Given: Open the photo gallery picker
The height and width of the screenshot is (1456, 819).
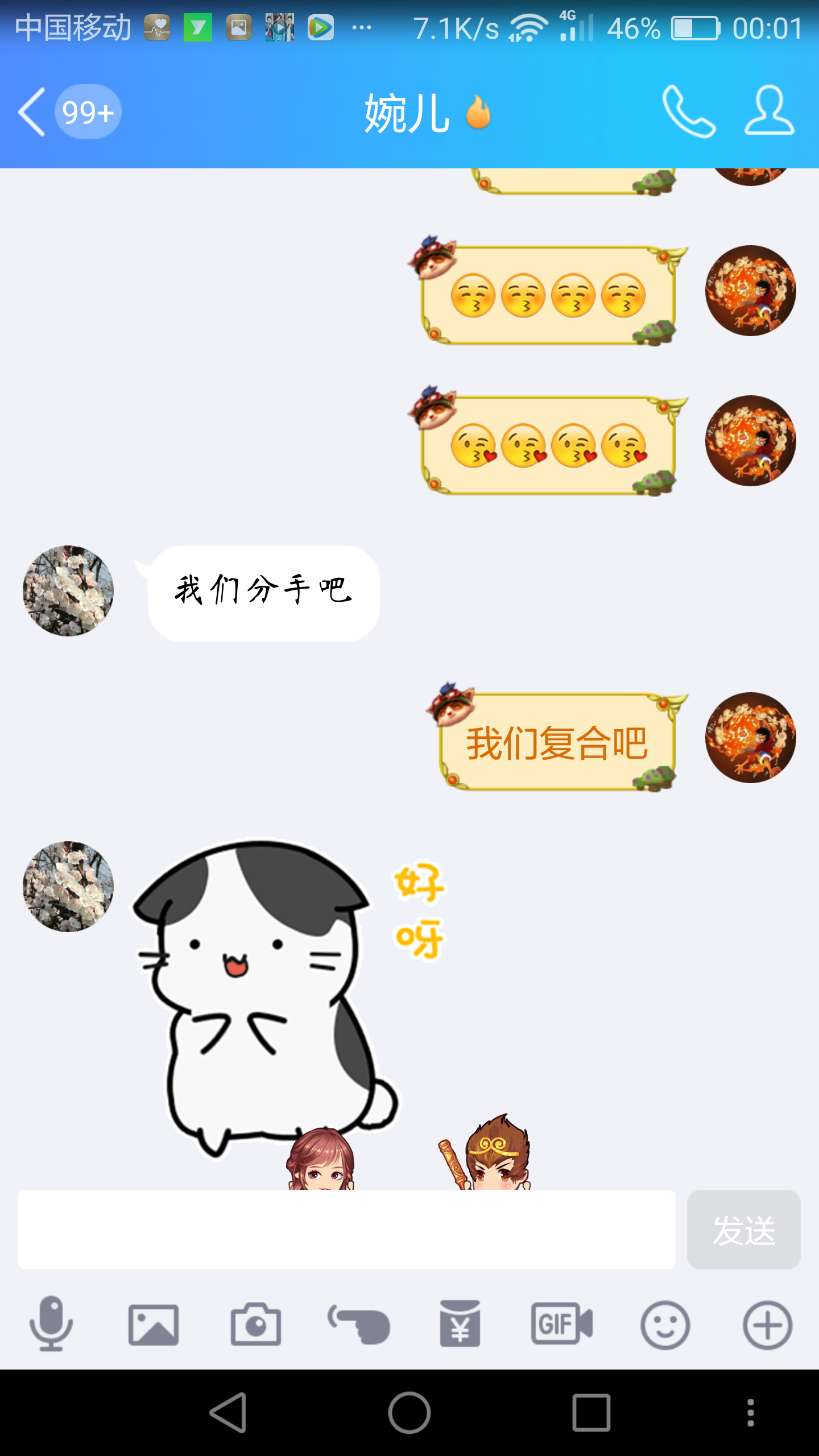Looking at the screenshot, I should pyautogui.click(x=154, y=1325).
